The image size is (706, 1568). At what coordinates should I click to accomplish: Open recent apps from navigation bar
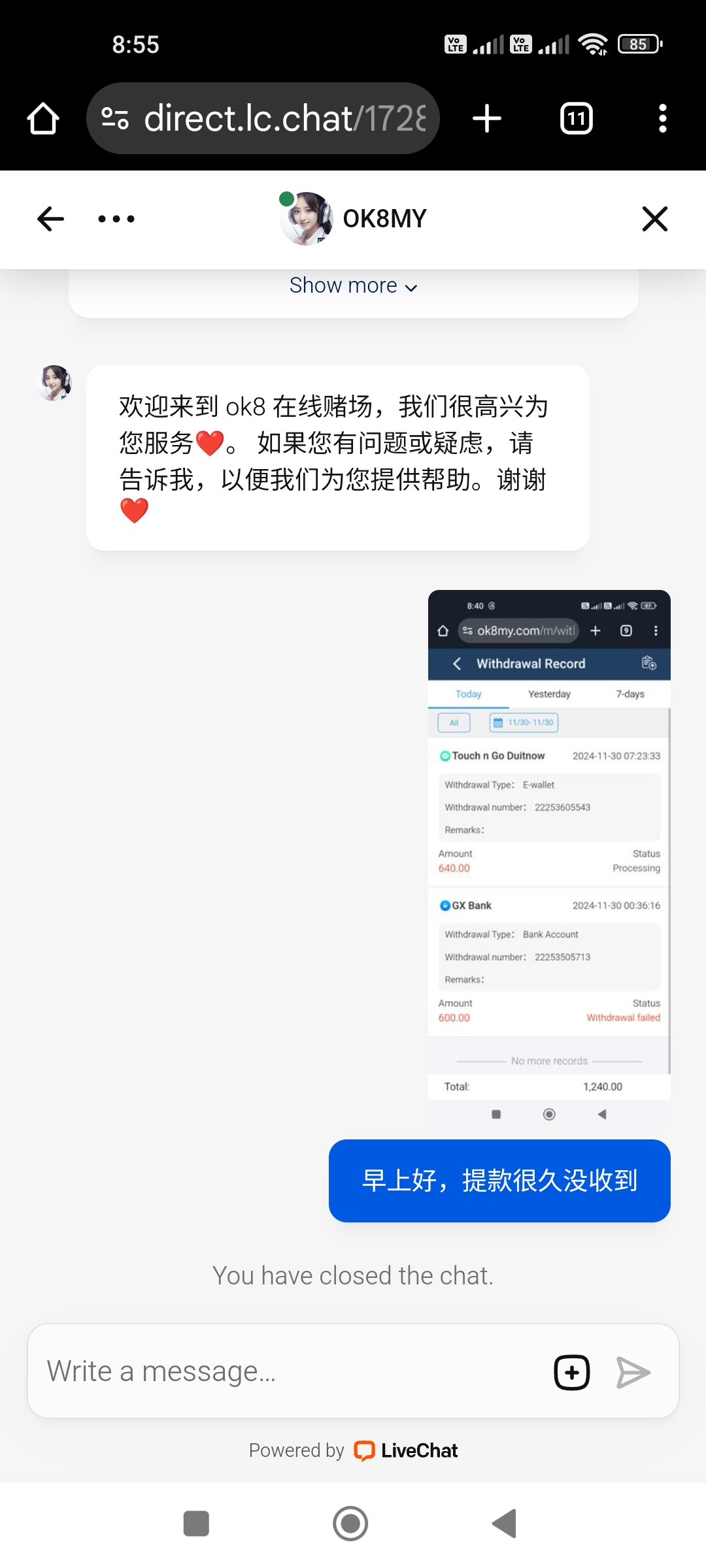tap(196, 1524)
